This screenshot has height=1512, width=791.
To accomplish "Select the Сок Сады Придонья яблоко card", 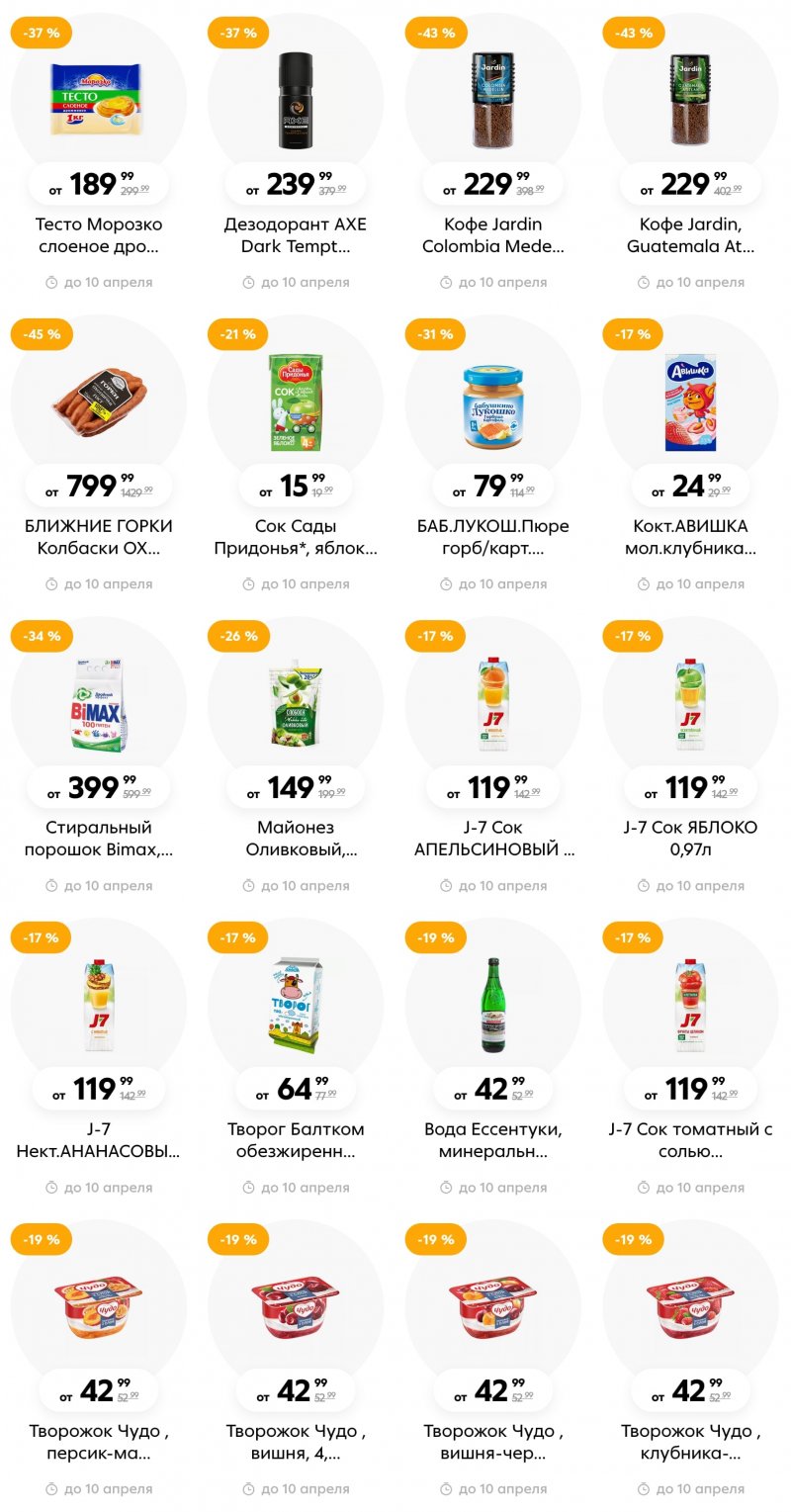I will (295, 400).
